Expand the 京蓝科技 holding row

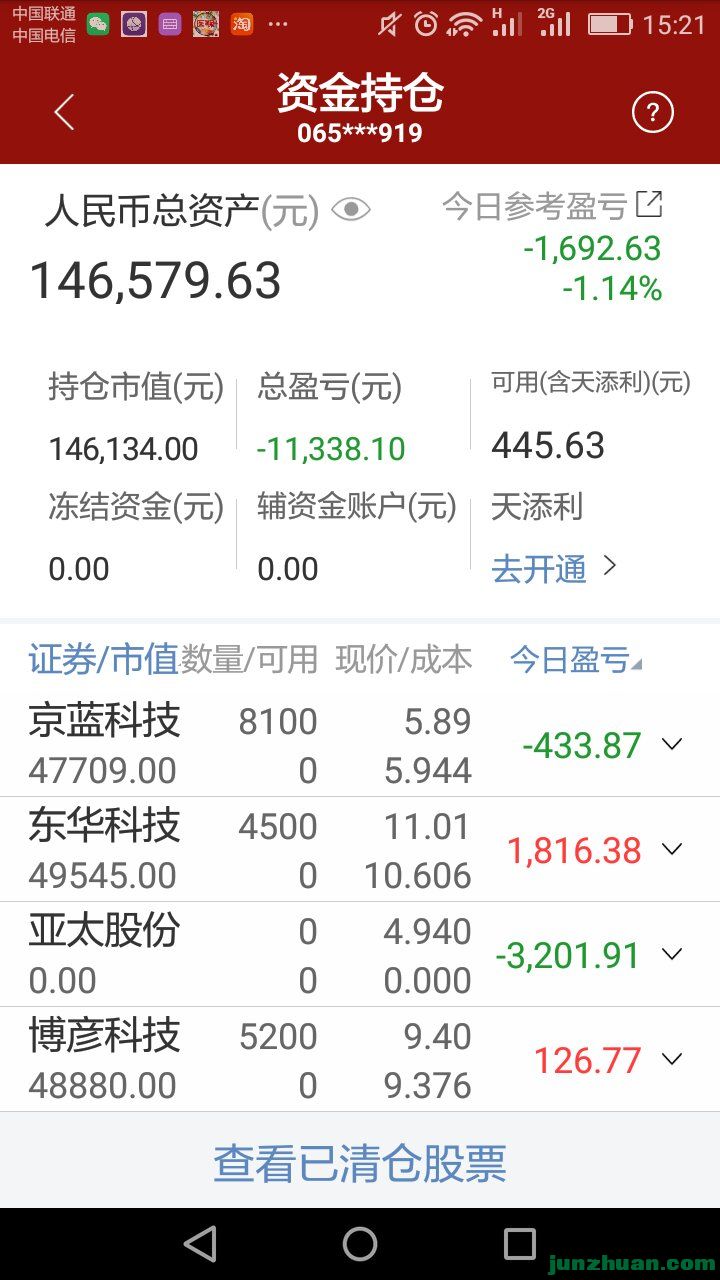point(672,744)
